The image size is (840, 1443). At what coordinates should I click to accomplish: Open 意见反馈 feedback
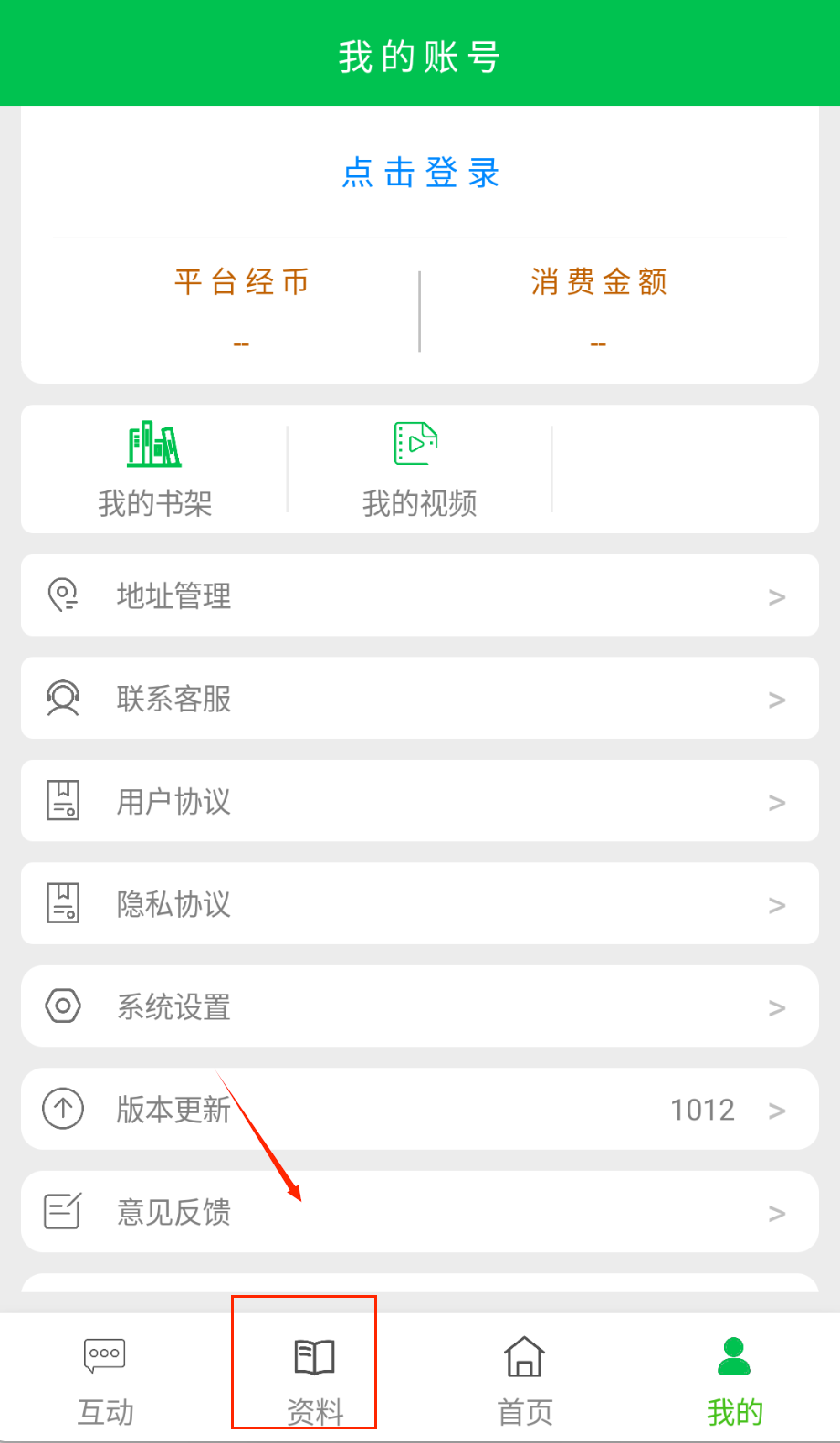click(x=419, y=1212)
